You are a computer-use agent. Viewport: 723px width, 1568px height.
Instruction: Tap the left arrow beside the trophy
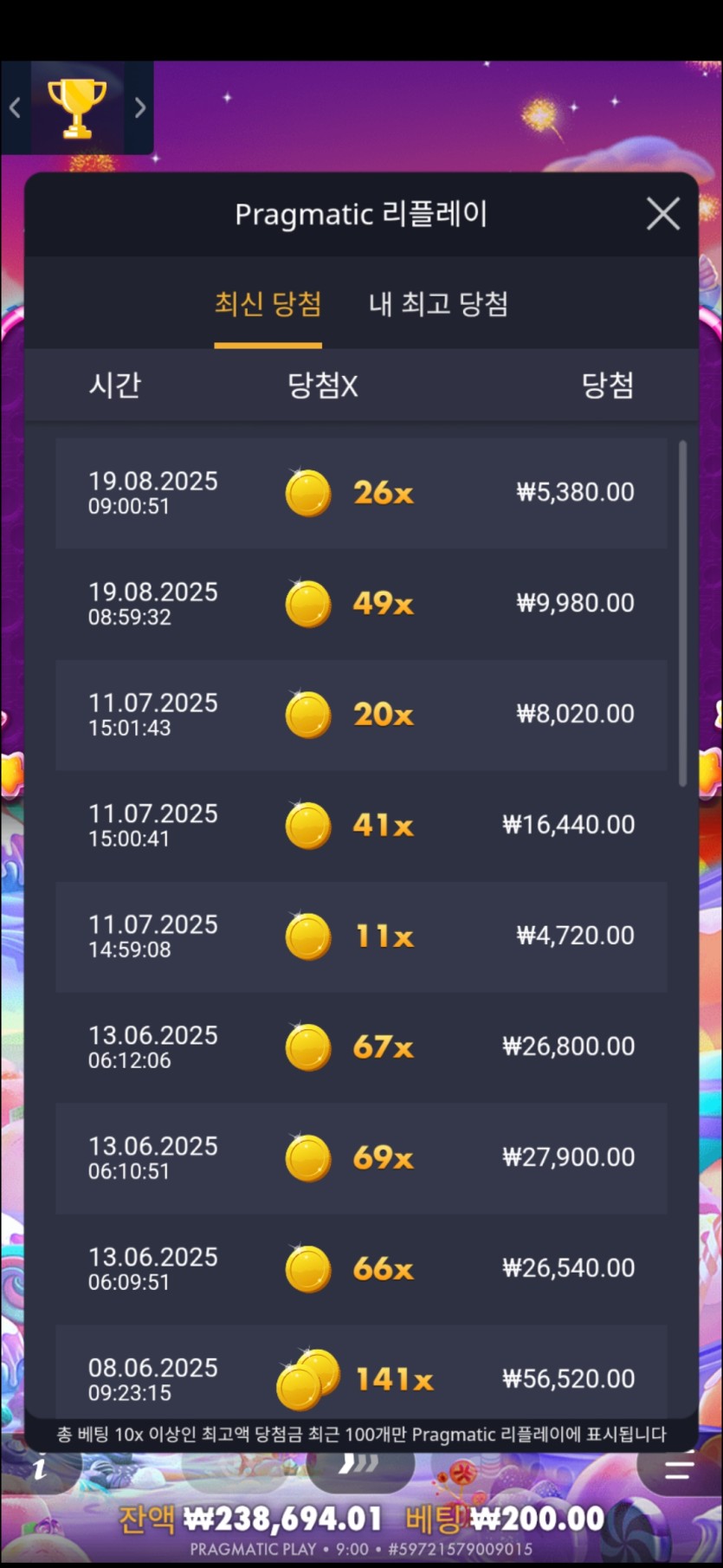click(x=15, y=108)
